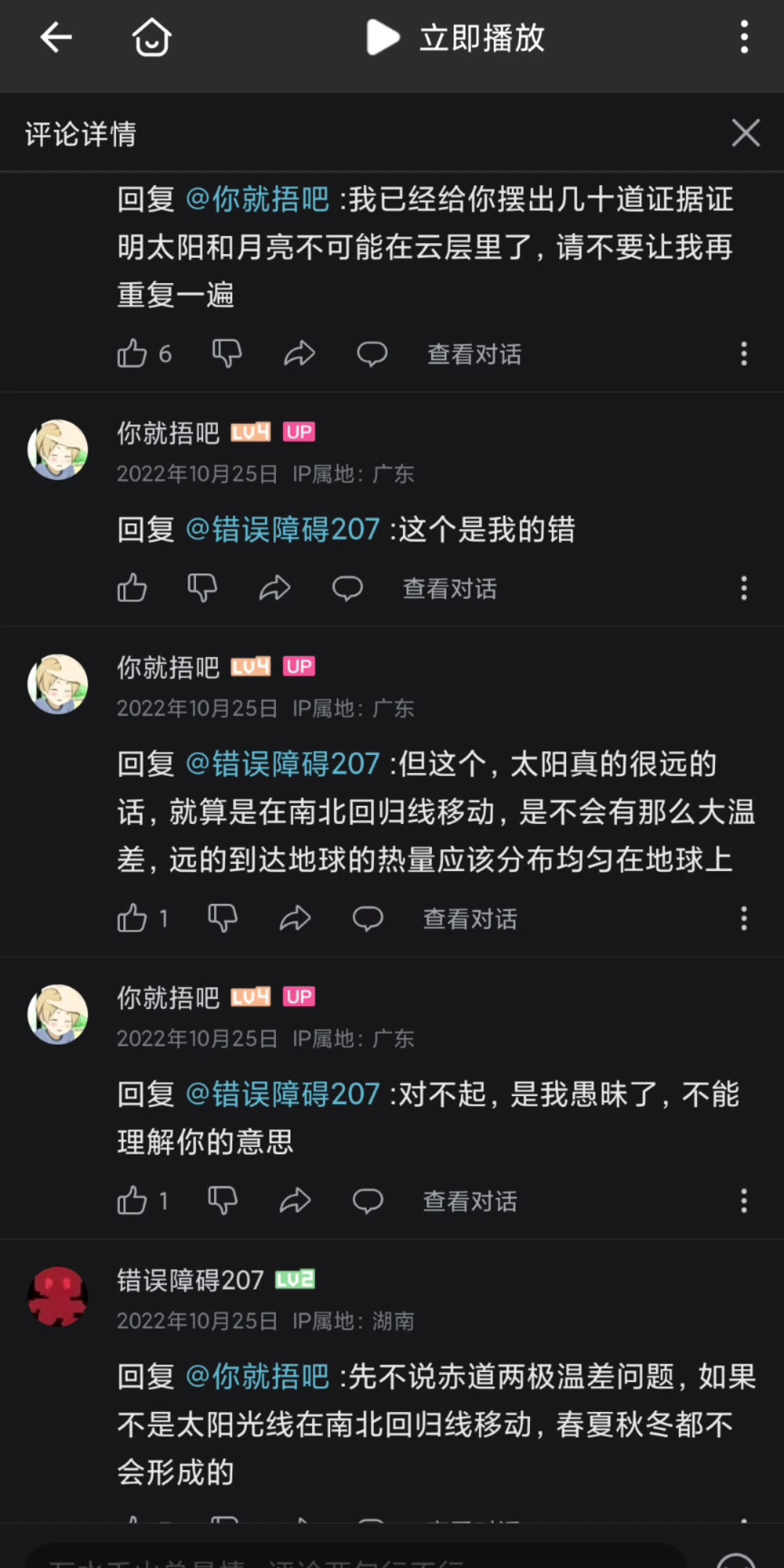This screenshot has height=1568, width=784.
Task: Dislike the 这个是我的错 comment
Action: point(203,588)
